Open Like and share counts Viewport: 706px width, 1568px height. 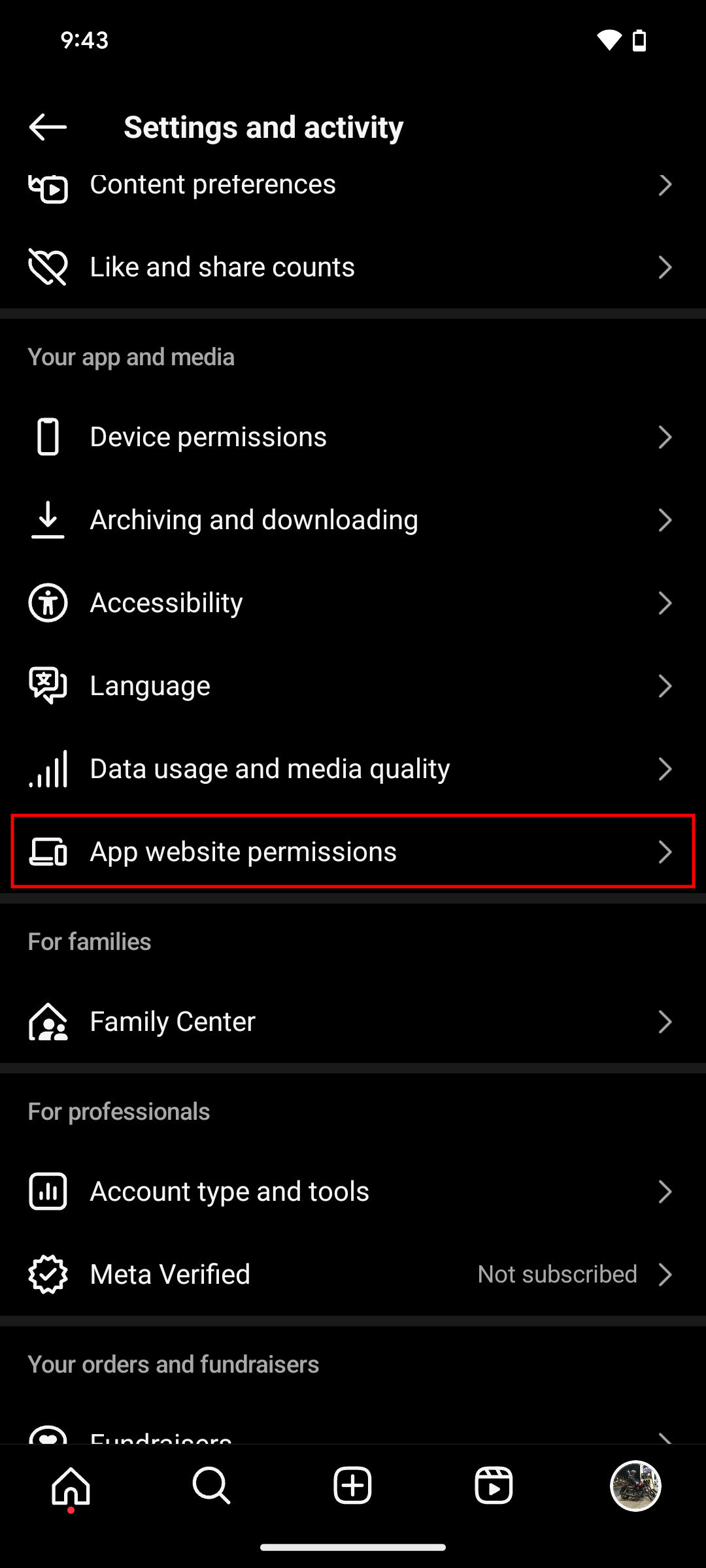[353, 267]
